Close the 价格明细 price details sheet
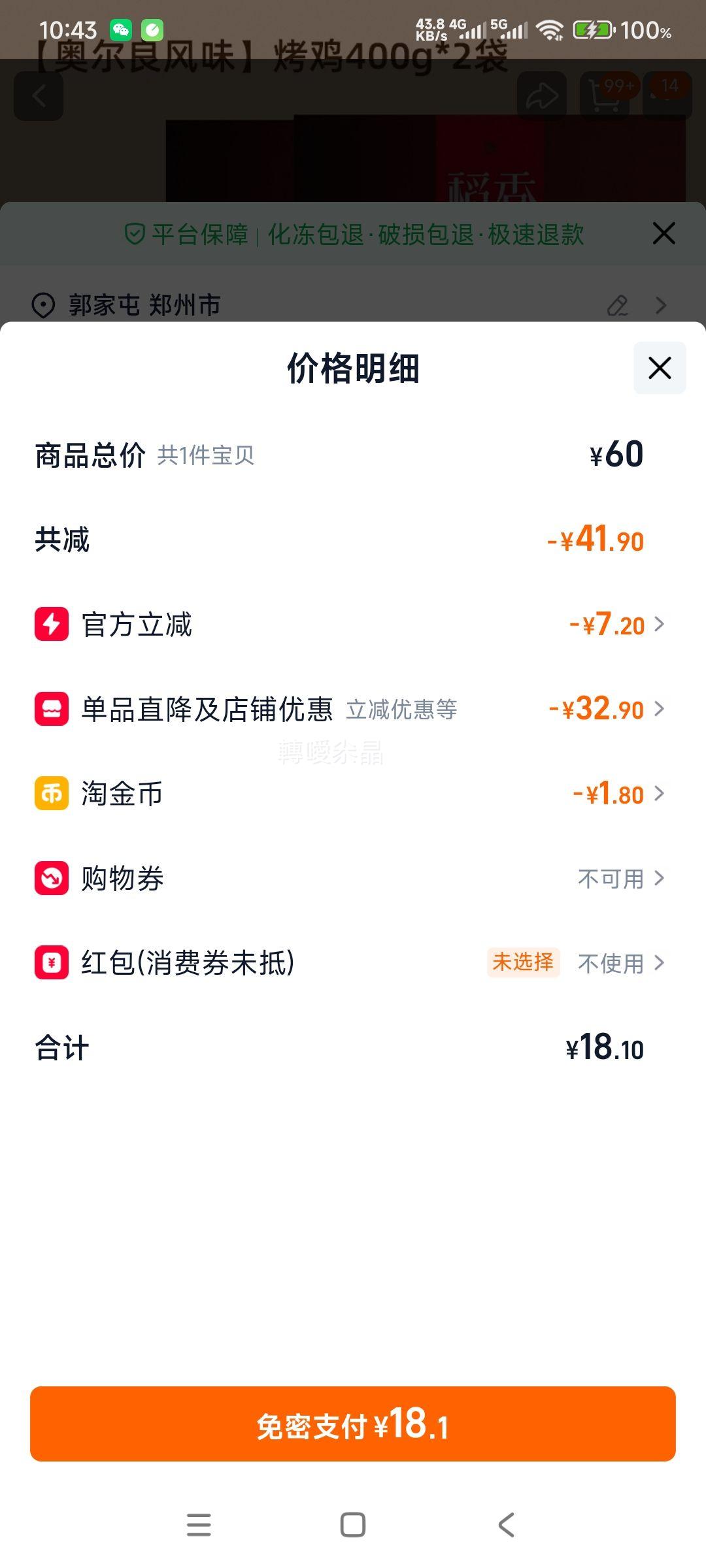706x1568 pixels. (659, 368)
